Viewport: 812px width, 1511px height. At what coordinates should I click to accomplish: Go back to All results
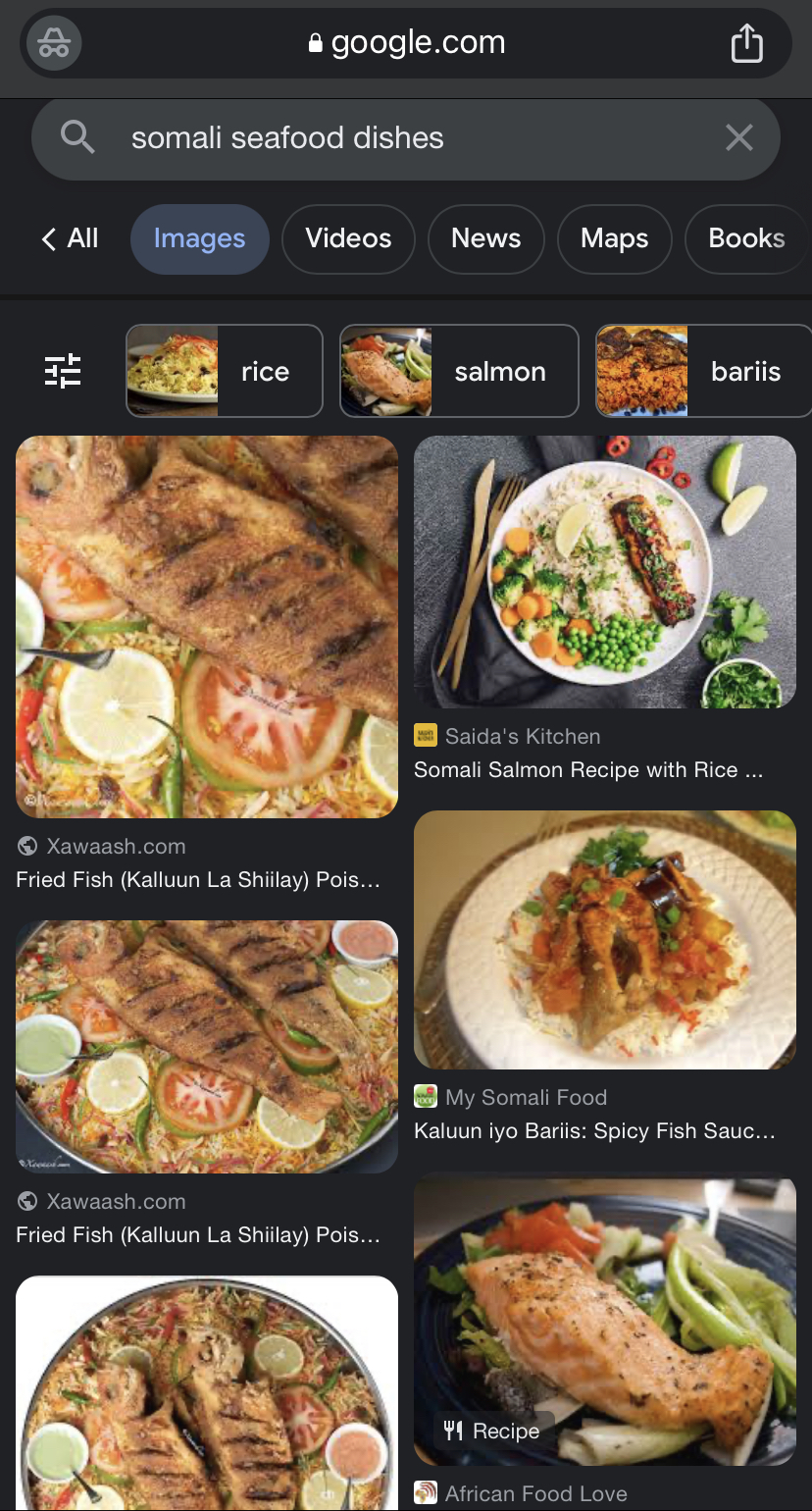(70, 238)
